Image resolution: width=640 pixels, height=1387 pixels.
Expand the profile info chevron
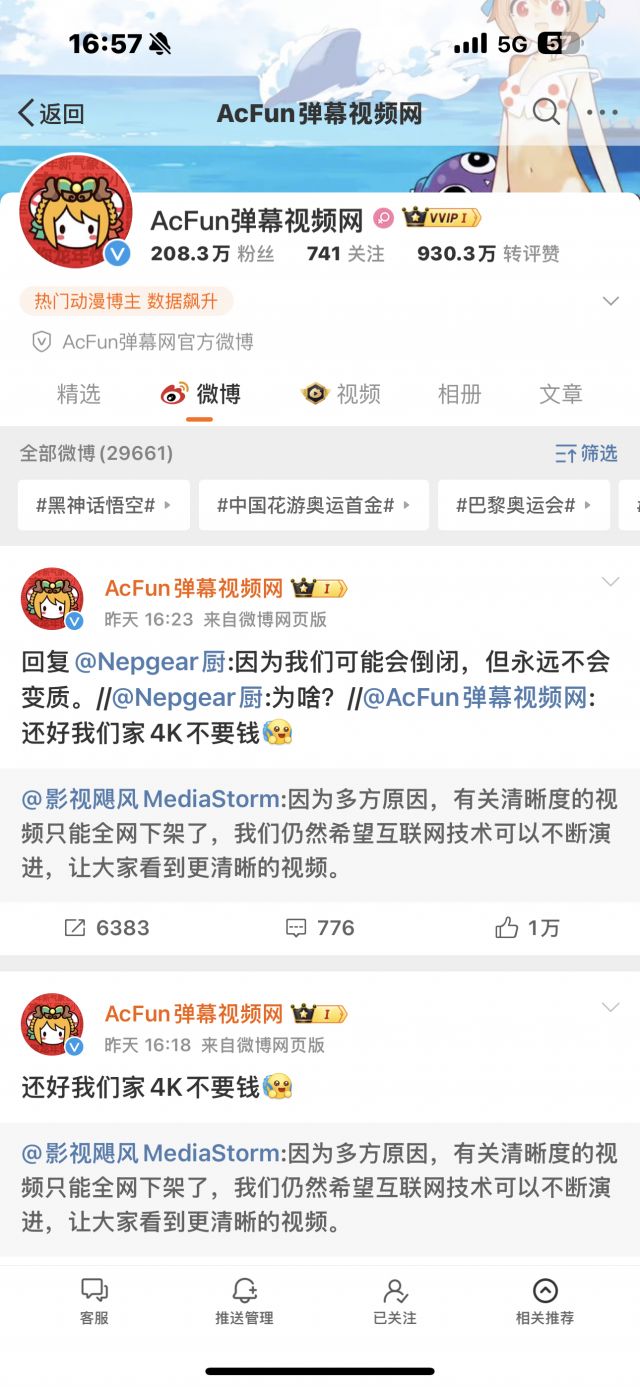click(x=610, y=301)
